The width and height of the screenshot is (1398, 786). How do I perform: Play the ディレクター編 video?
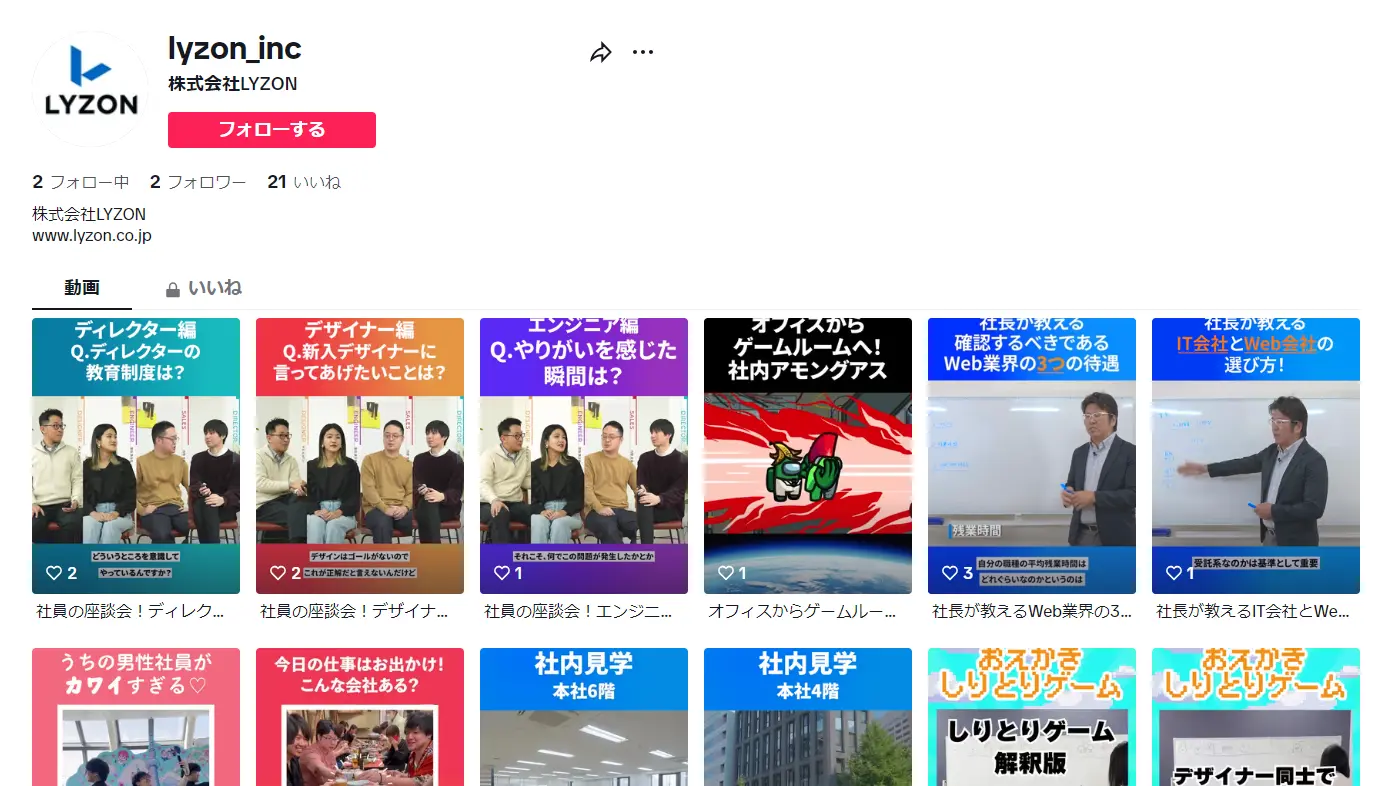pos(136,455)
